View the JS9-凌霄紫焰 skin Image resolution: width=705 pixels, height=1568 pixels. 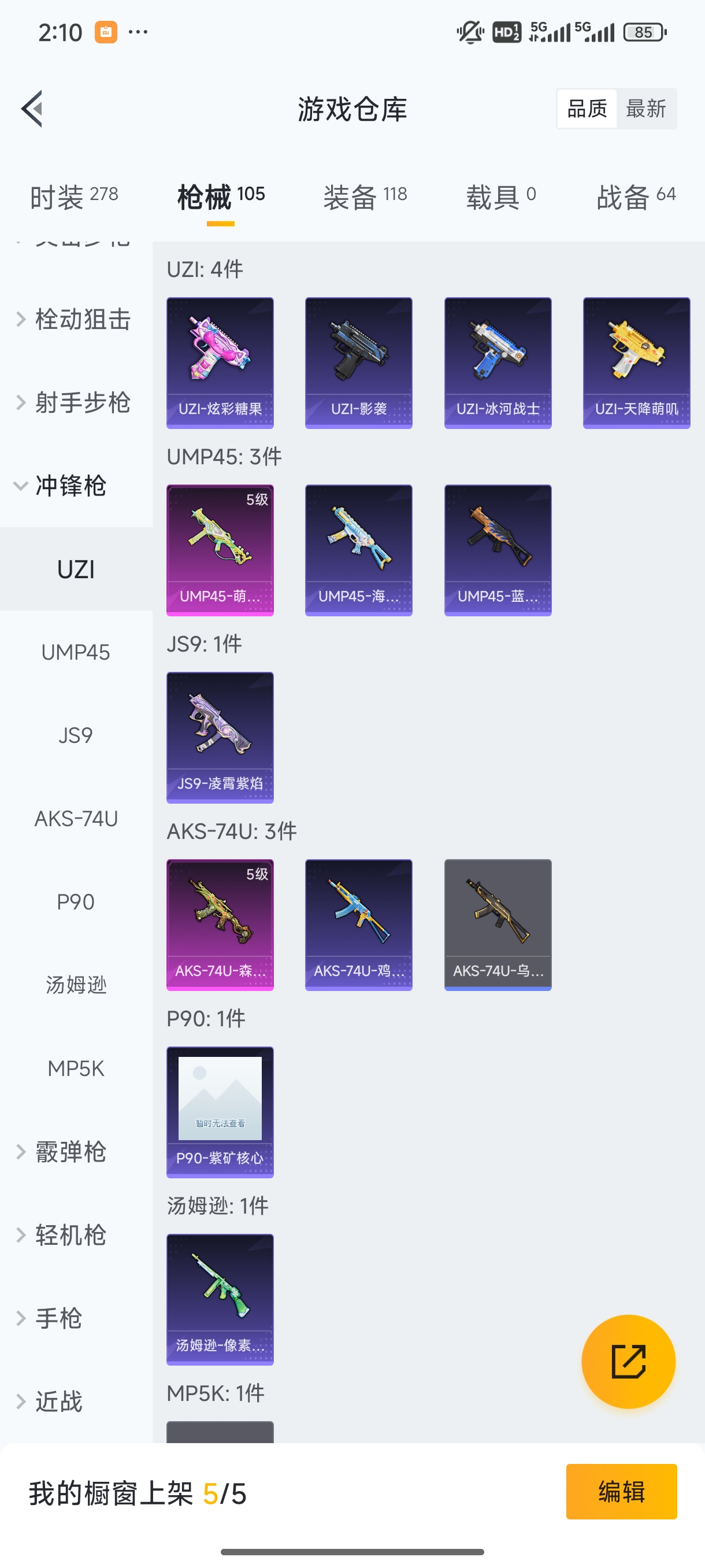[x=220, y=737]
